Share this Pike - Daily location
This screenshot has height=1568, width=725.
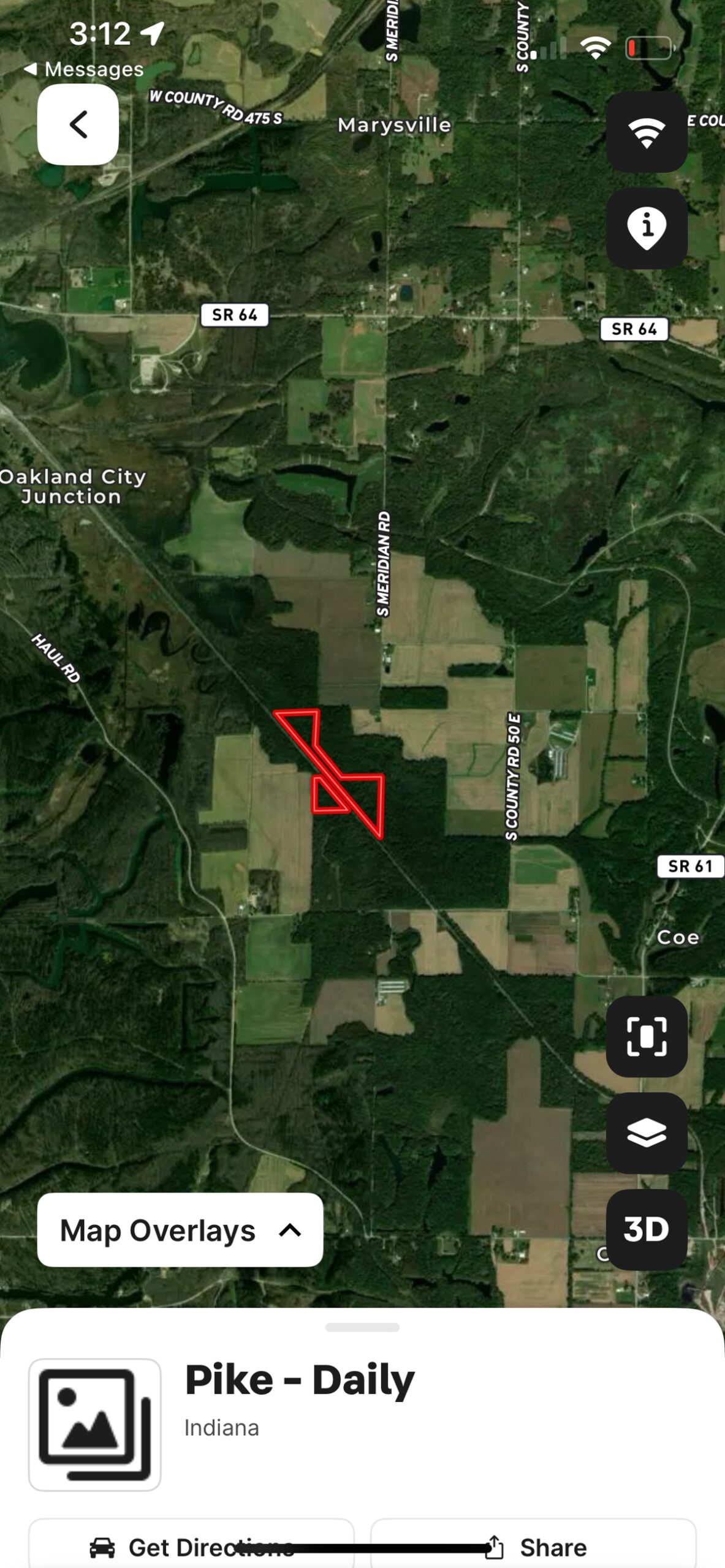coord(533,1547)
